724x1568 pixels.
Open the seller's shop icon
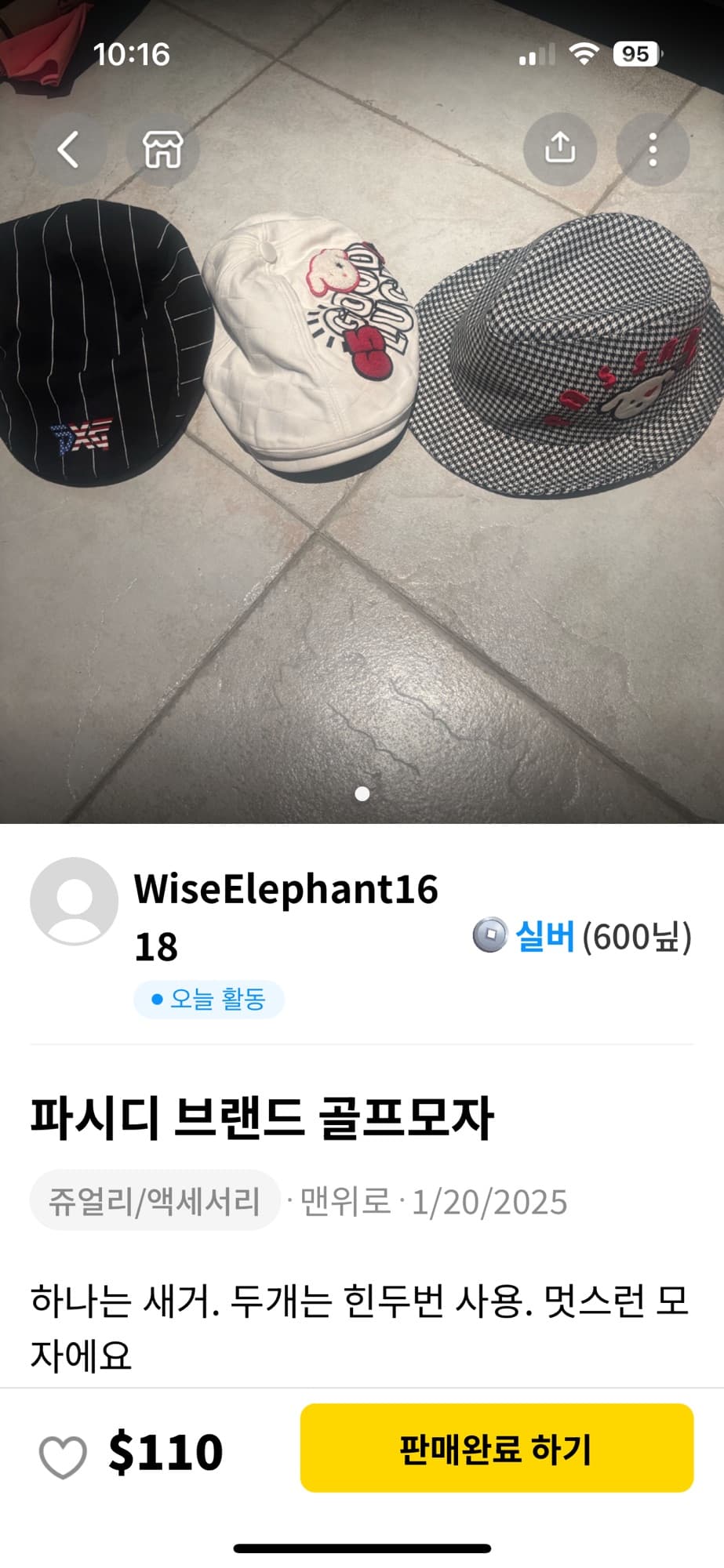tap(162, 151)
